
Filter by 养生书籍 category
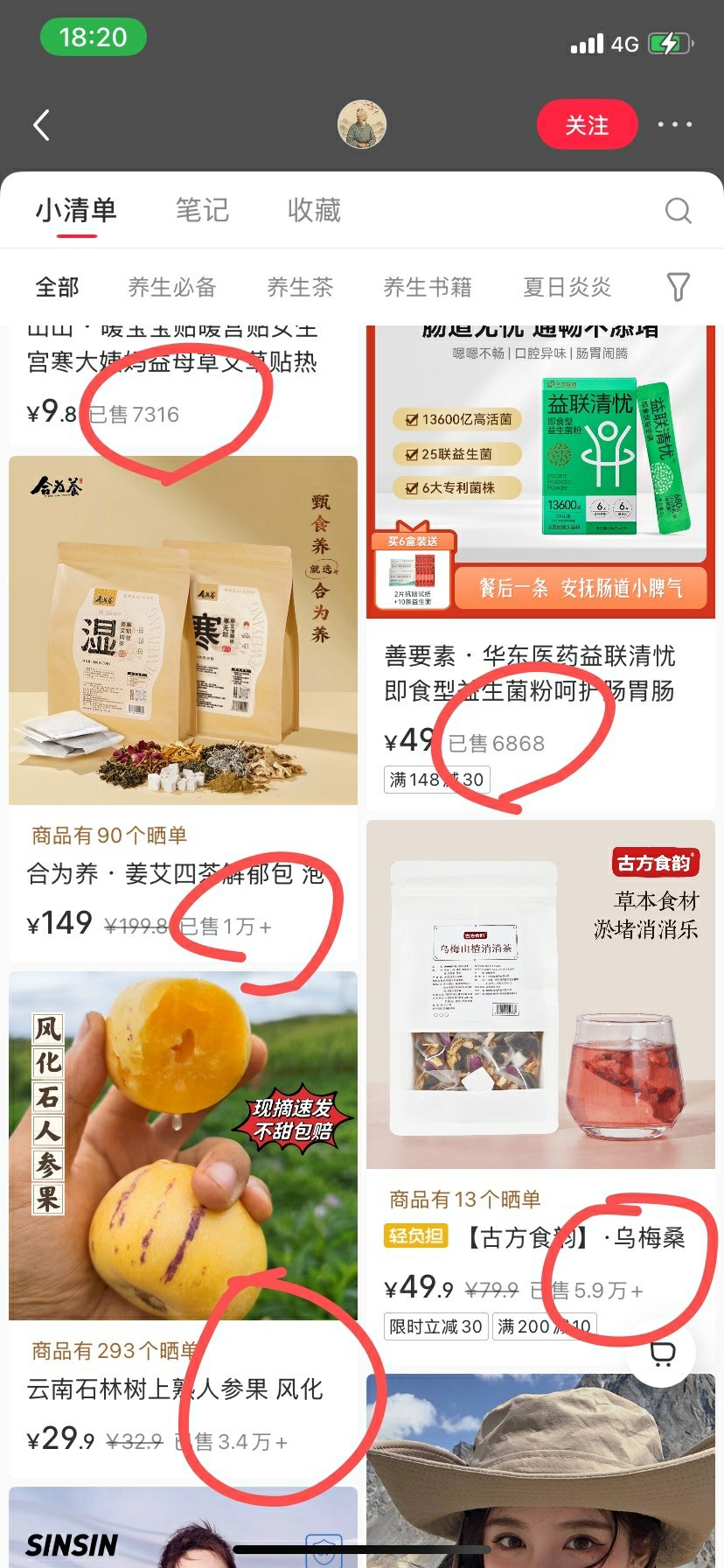pos(428,287)
